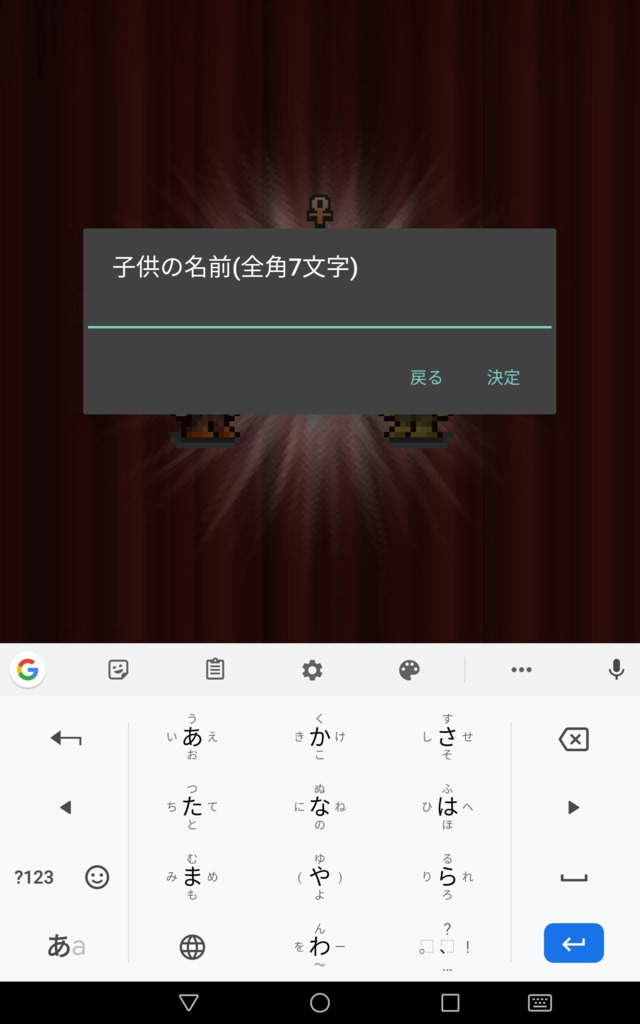Open keyboard settings gear
This screenshot has width=640, height=1024.
pyautogui.click(x=312, y=669)
